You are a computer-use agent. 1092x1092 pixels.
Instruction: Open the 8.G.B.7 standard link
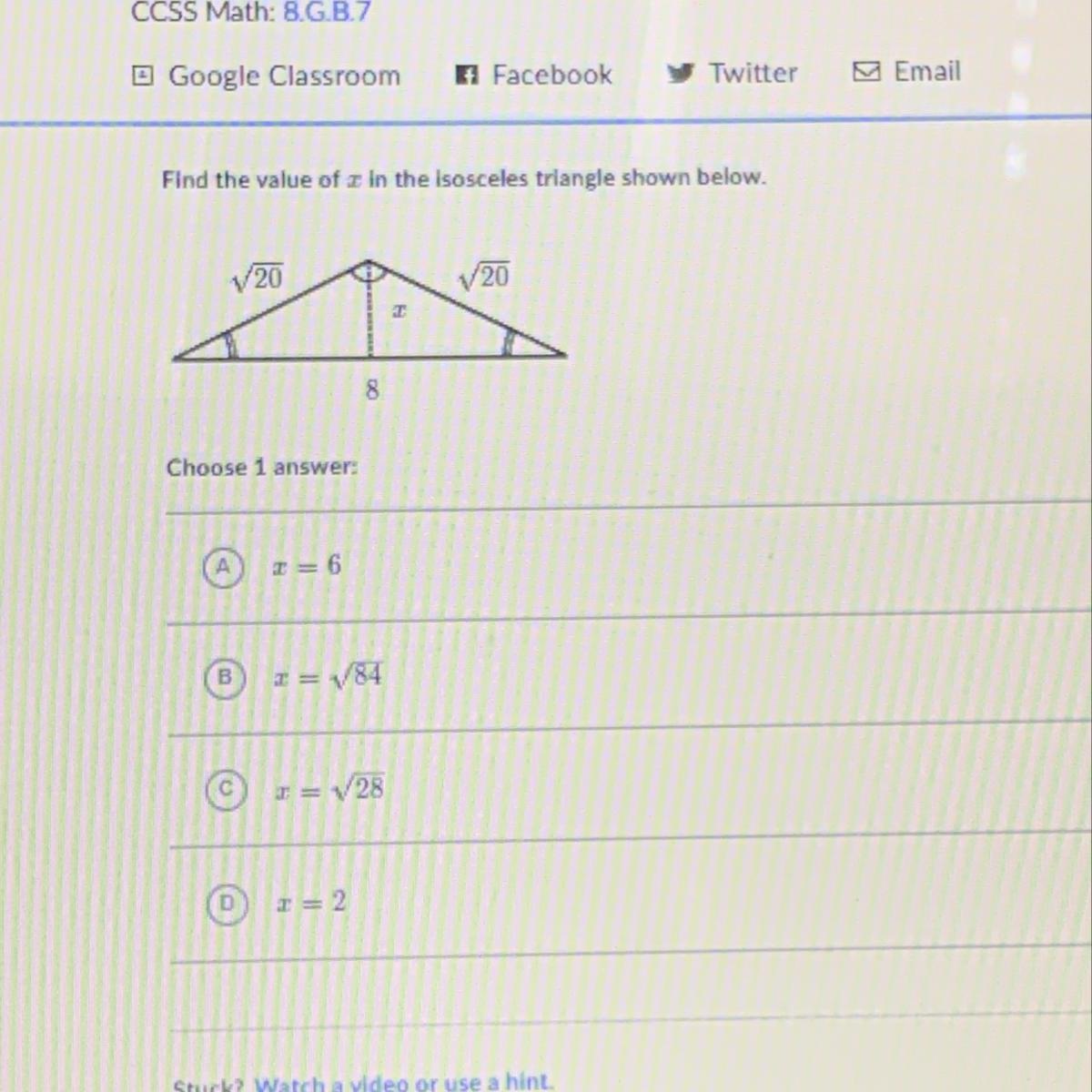327,13
